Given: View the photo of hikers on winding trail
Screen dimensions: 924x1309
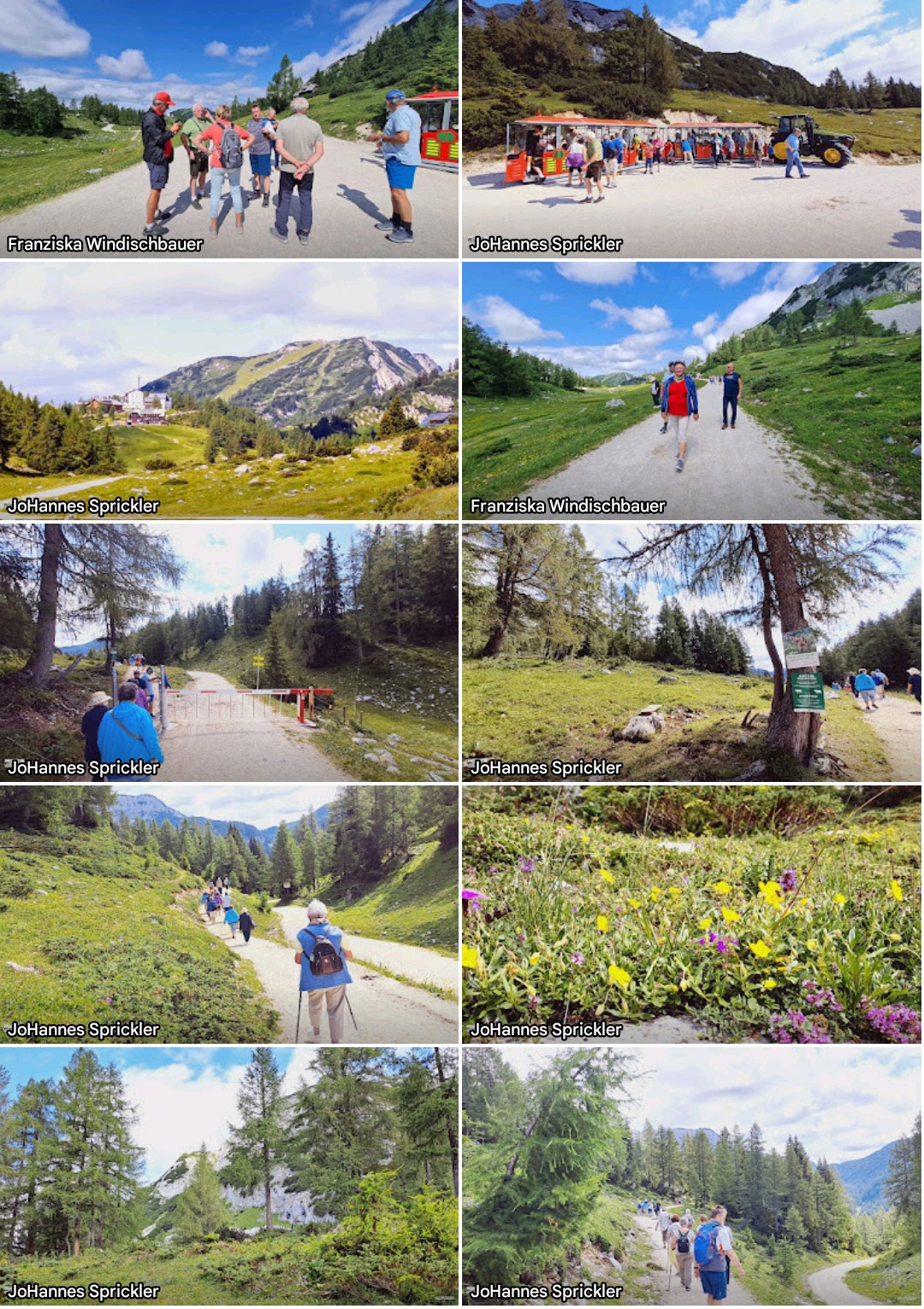Looking at the screenshot, I should point(691,1176).
